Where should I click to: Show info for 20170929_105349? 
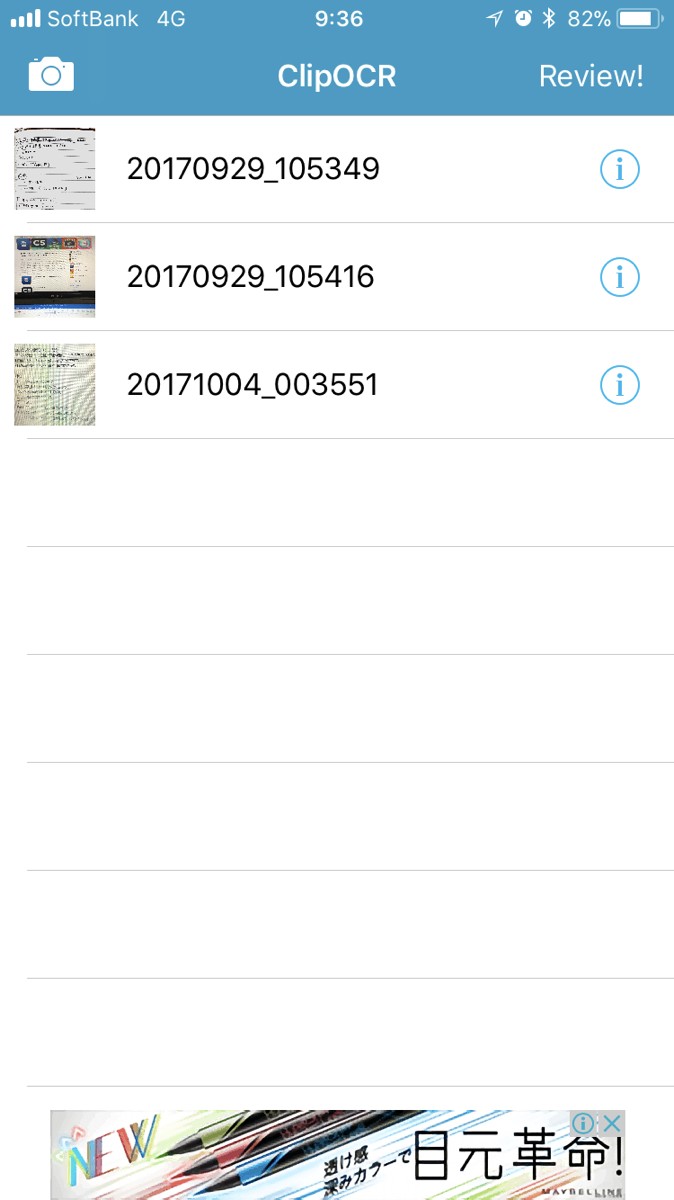tap(619, 170)
